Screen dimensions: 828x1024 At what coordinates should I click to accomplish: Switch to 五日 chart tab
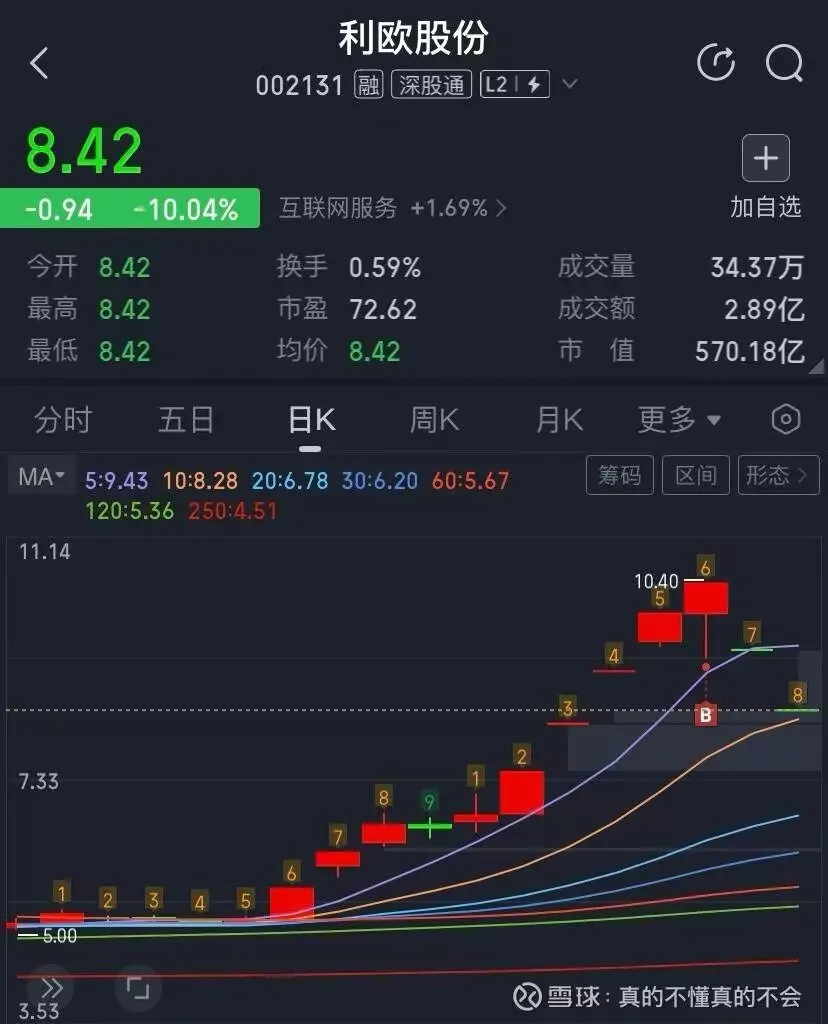click(186, 420)
